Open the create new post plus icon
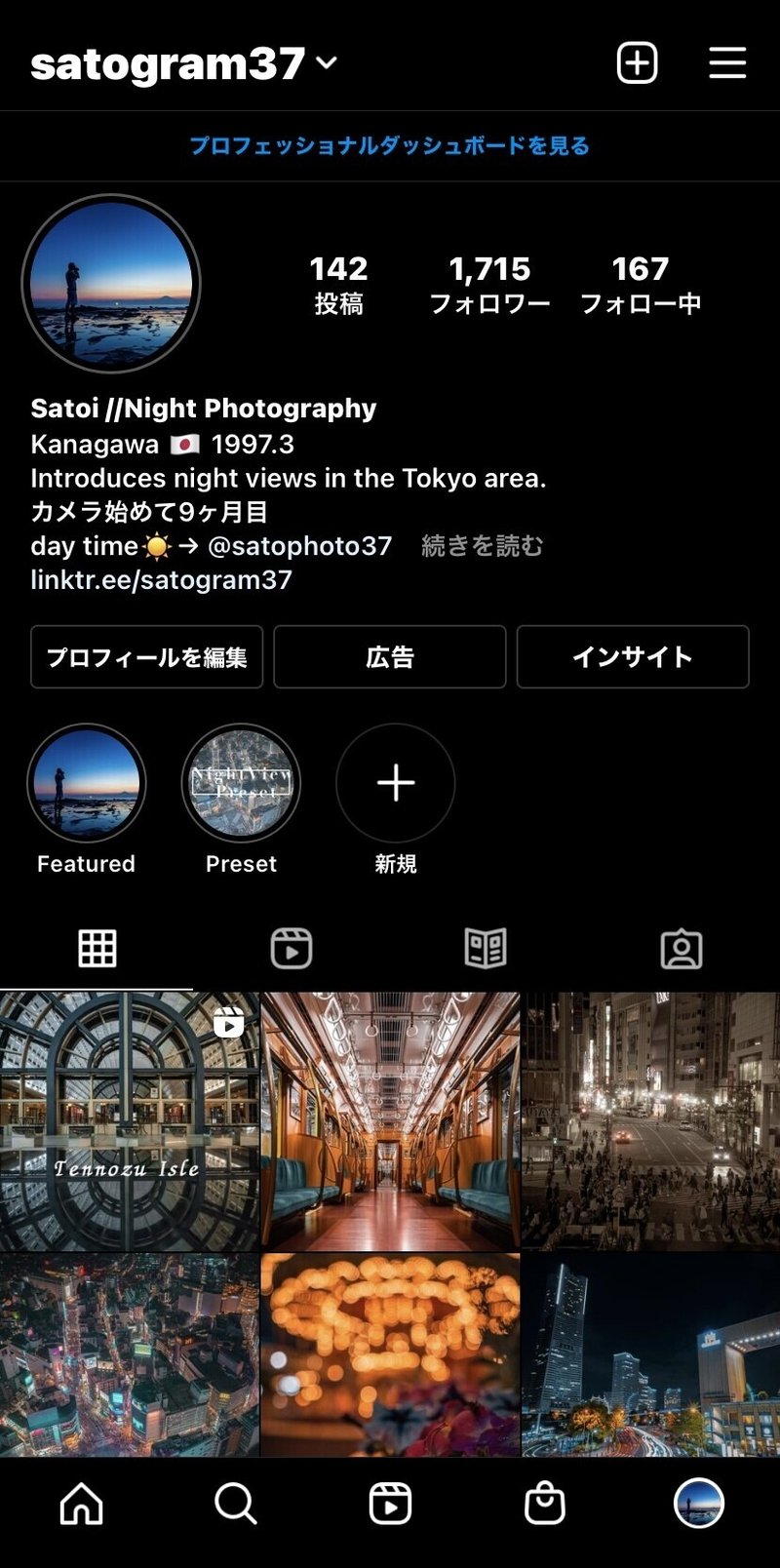Screen dimensions: 780x1568 [637, 63]
